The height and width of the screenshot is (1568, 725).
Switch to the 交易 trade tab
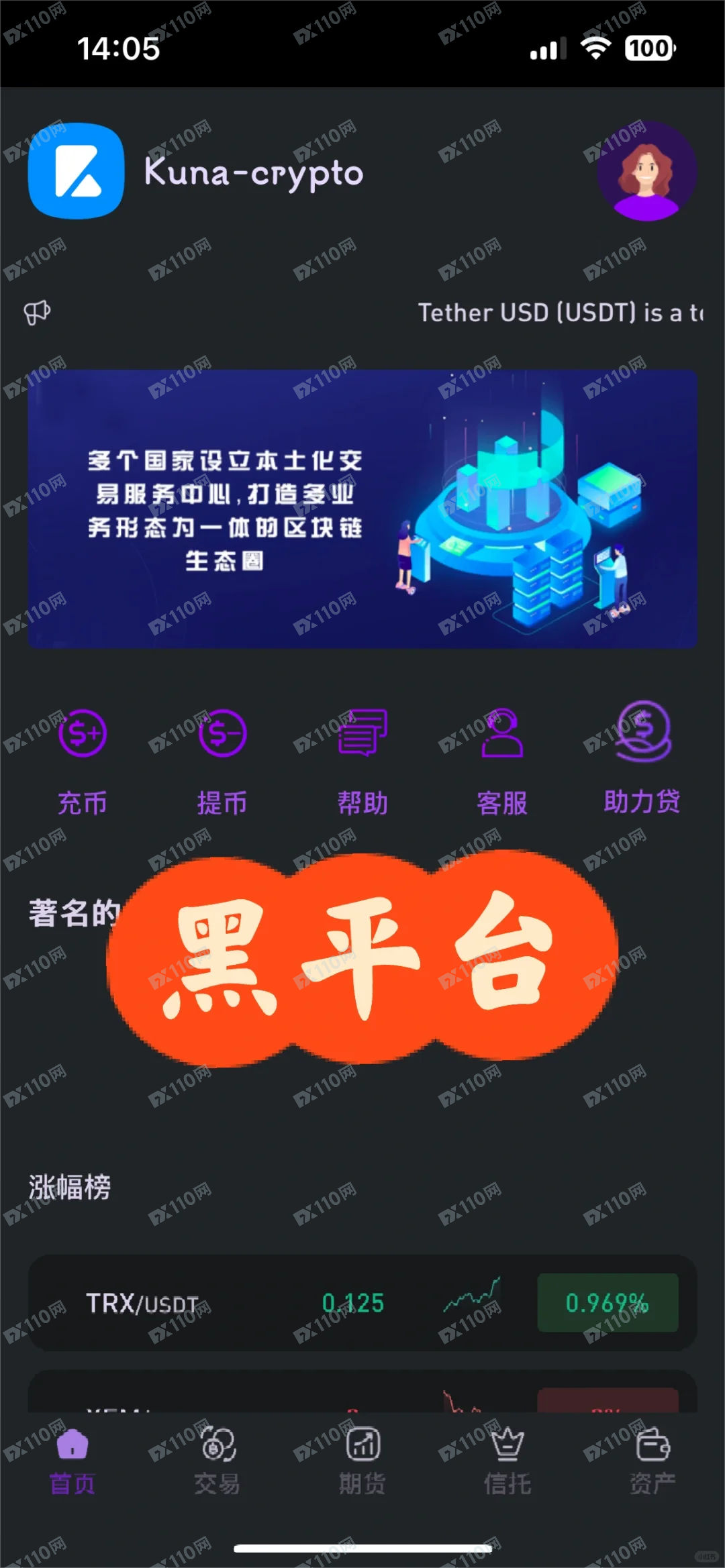click(217, 1461)
